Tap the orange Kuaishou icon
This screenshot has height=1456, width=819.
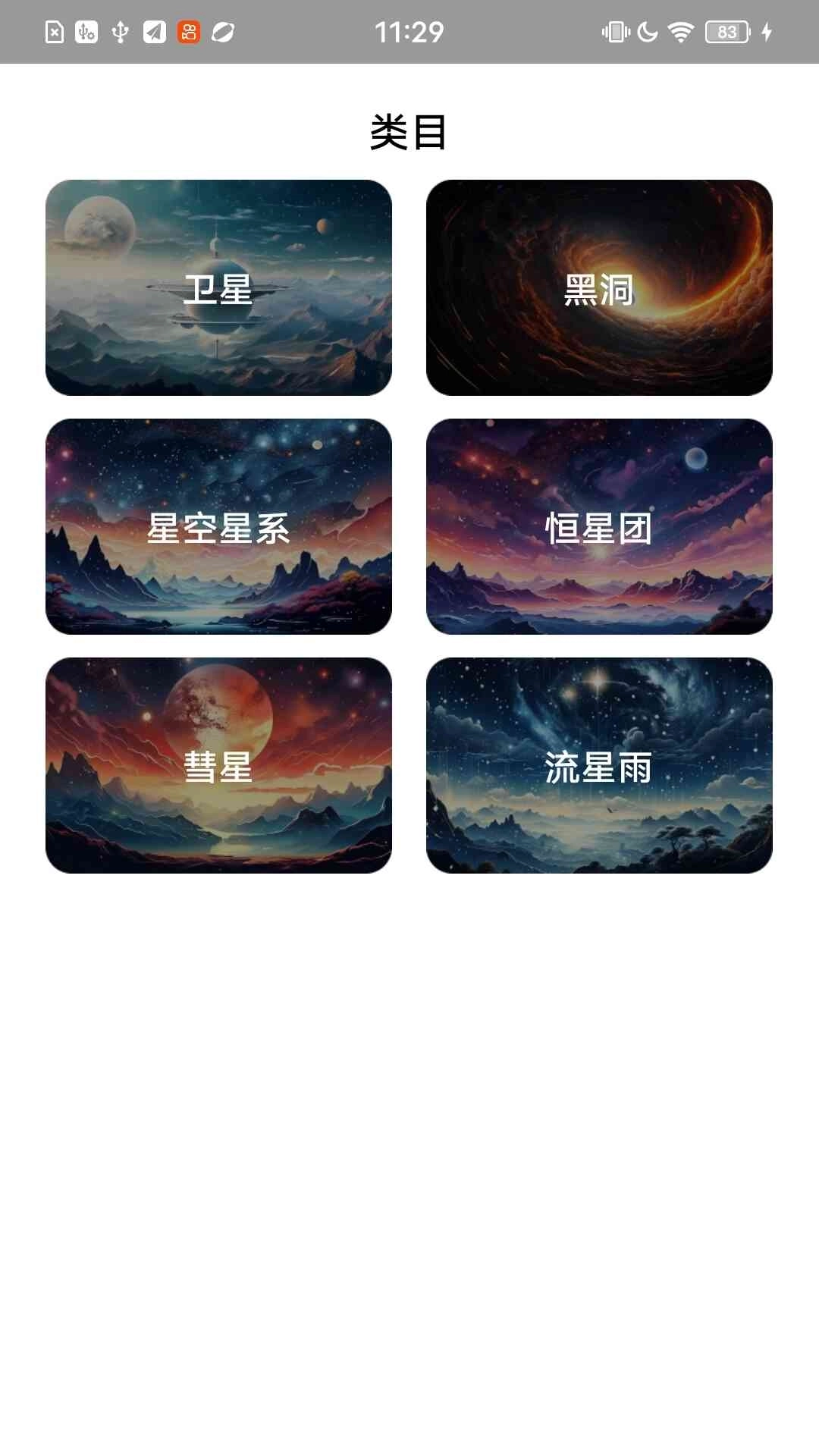pyautogui.click(x=187, y=31)
